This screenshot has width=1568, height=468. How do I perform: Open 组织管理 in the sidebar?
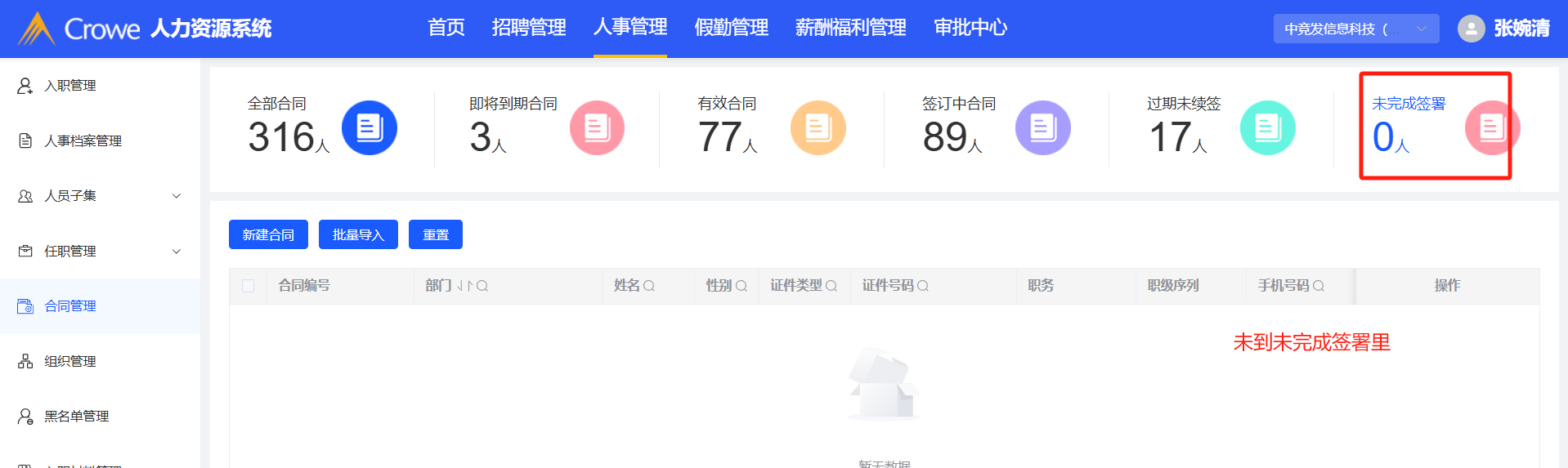coord(70,362)
